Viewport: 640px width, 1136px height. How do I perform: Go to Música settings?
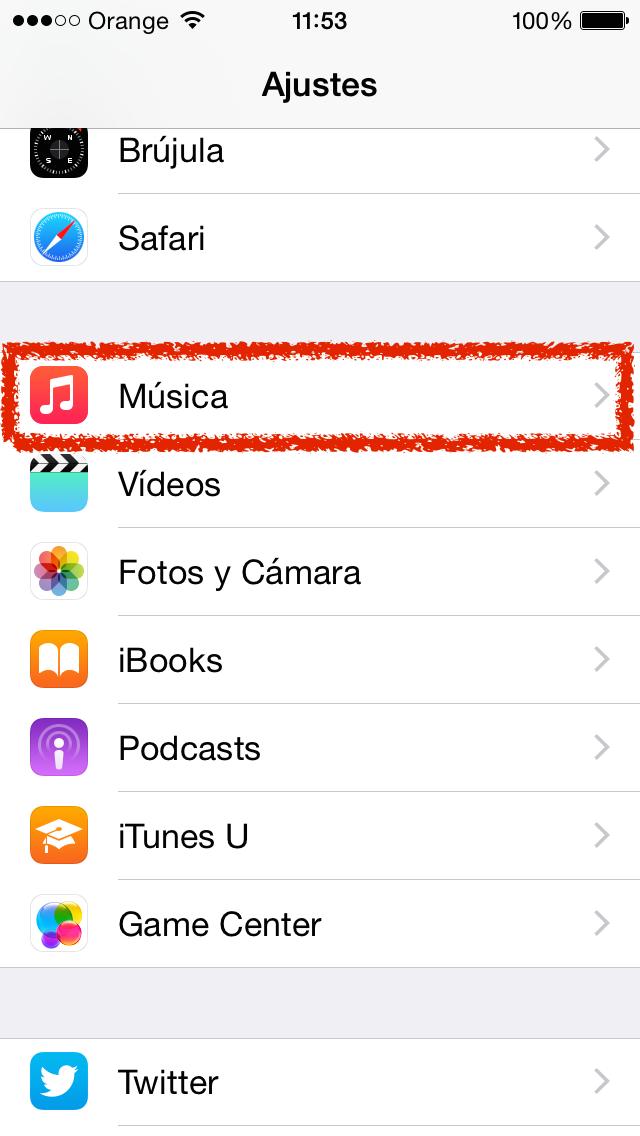coord(320,396)
